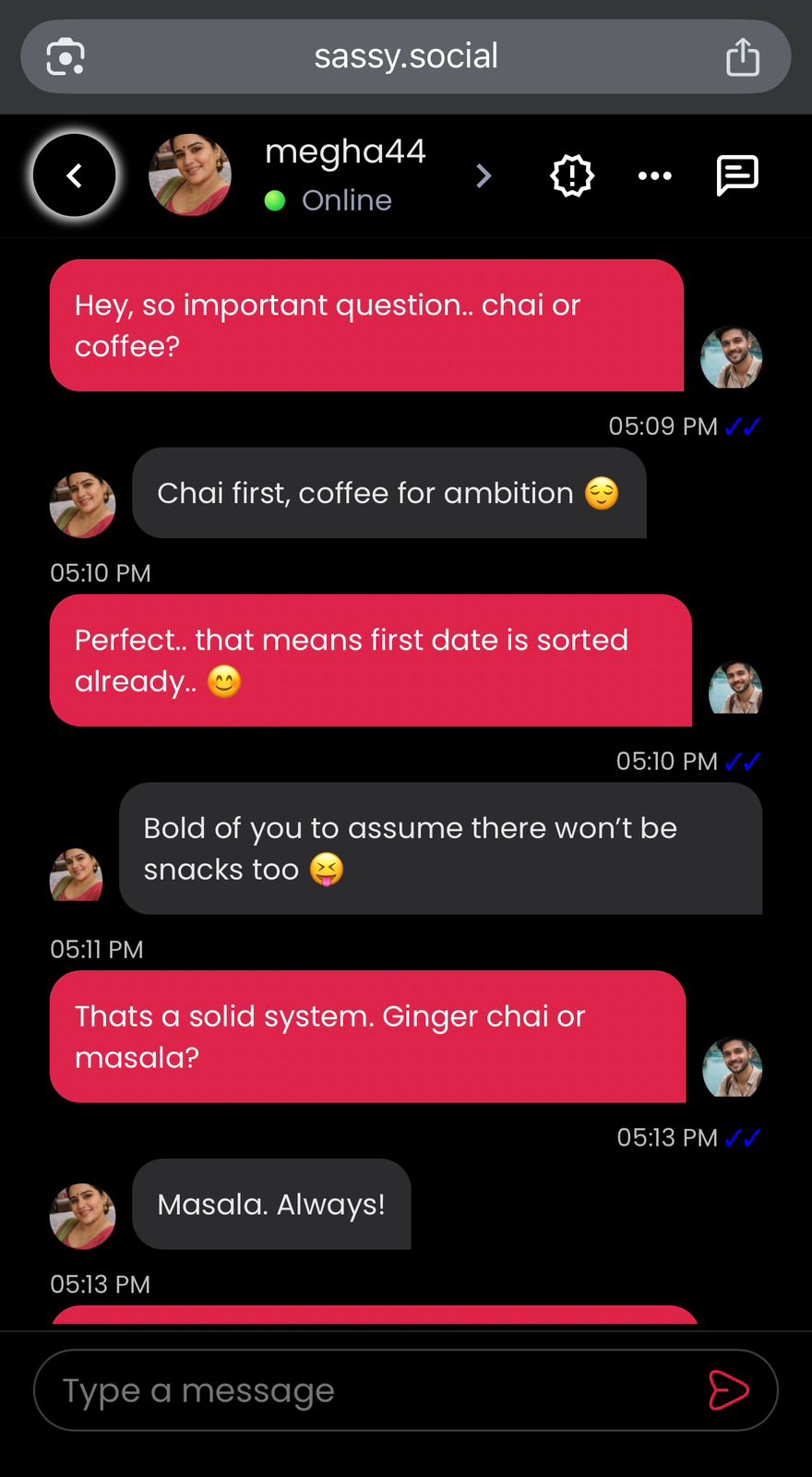Viewport: 812px width, 1477px height.
Task: Open avatar beside 'Masala. Always!' message
Action: point(83,1216)
